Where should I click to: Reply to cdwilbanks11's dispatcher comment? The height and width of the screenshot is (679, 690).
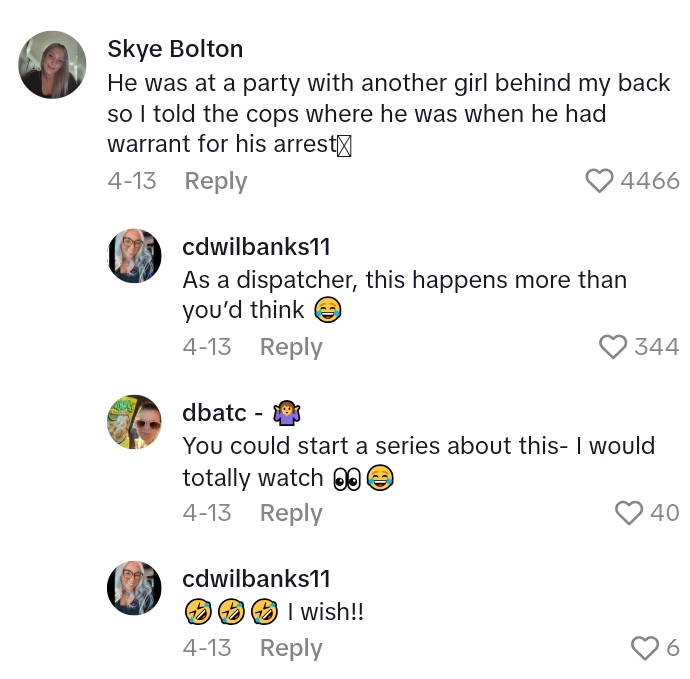[x=291, y=347]
